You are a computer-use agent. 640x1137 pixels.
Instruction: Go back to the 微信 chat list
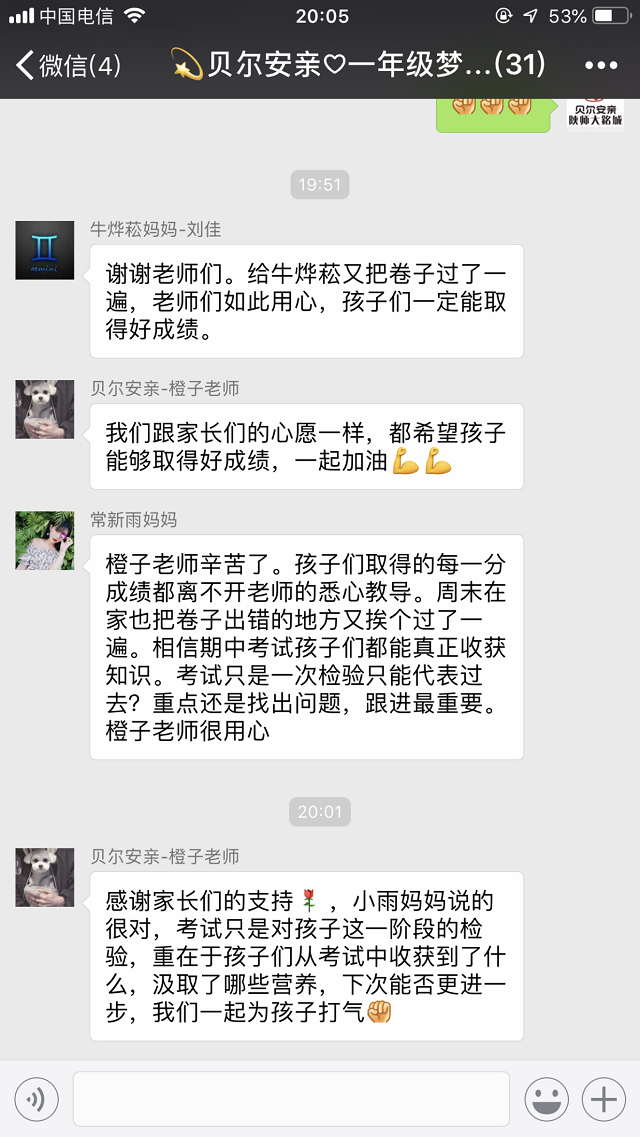[68, 67]
